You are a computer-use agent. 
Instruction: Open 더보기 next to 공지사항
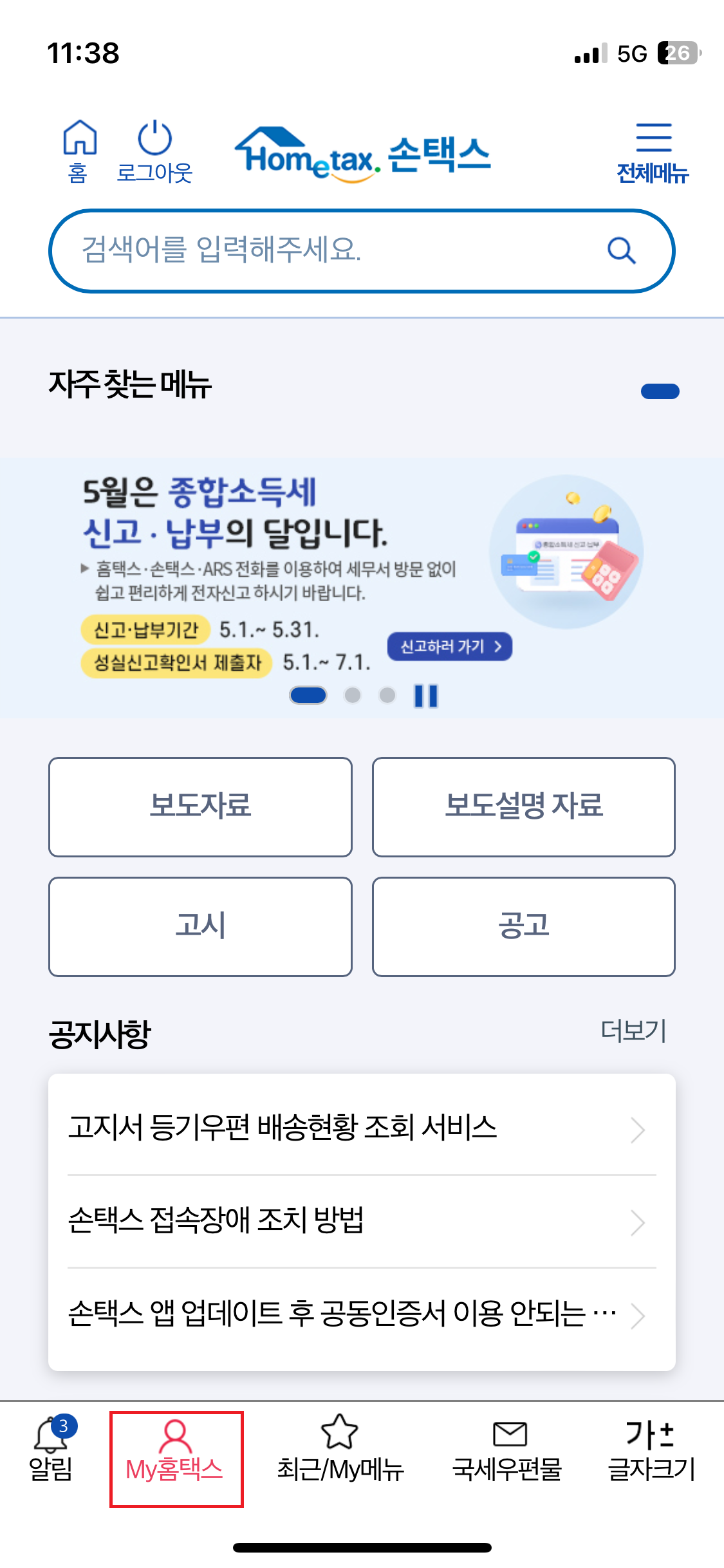633,1031
